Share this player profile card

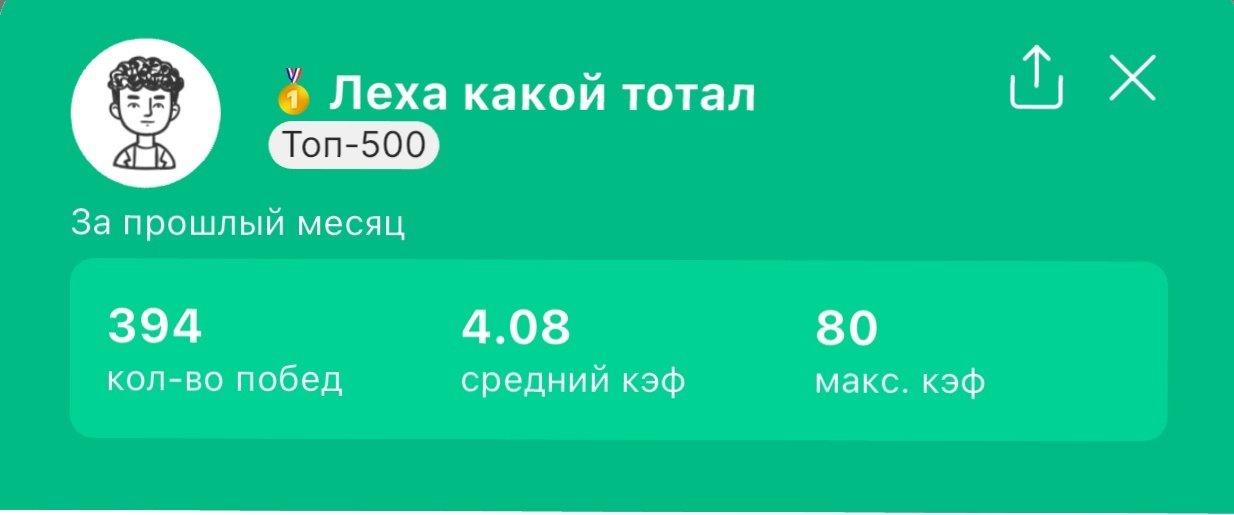(1035, 79)
